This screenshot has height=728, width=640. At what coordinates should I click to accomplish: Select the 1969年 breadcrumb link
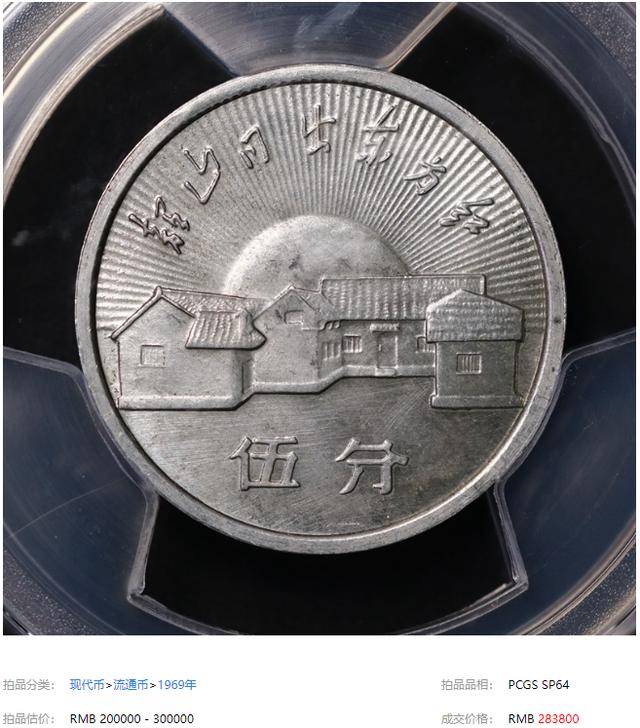coord(176,685)
